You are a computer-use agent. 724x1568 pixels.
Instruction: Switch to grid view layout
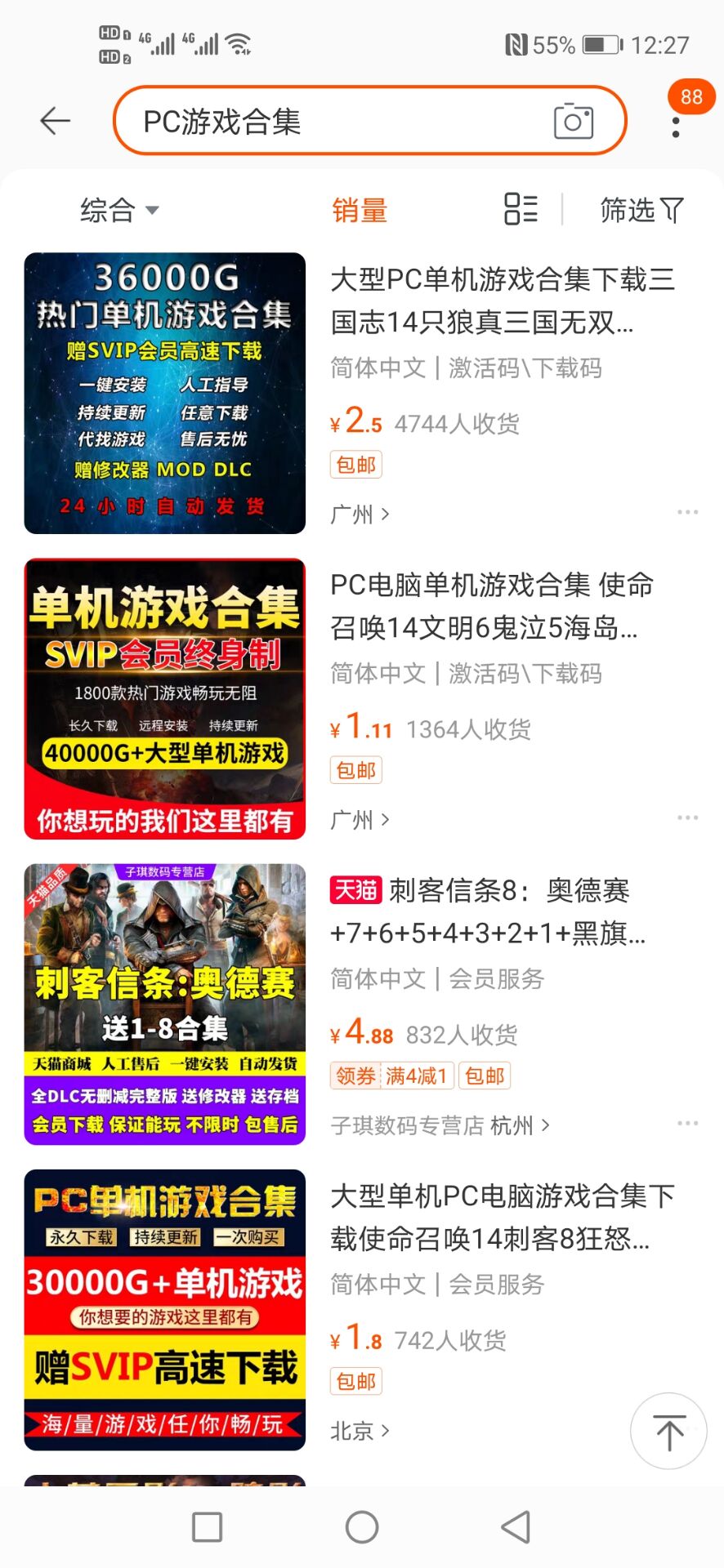pyautogui.click(x=521, y=211)
